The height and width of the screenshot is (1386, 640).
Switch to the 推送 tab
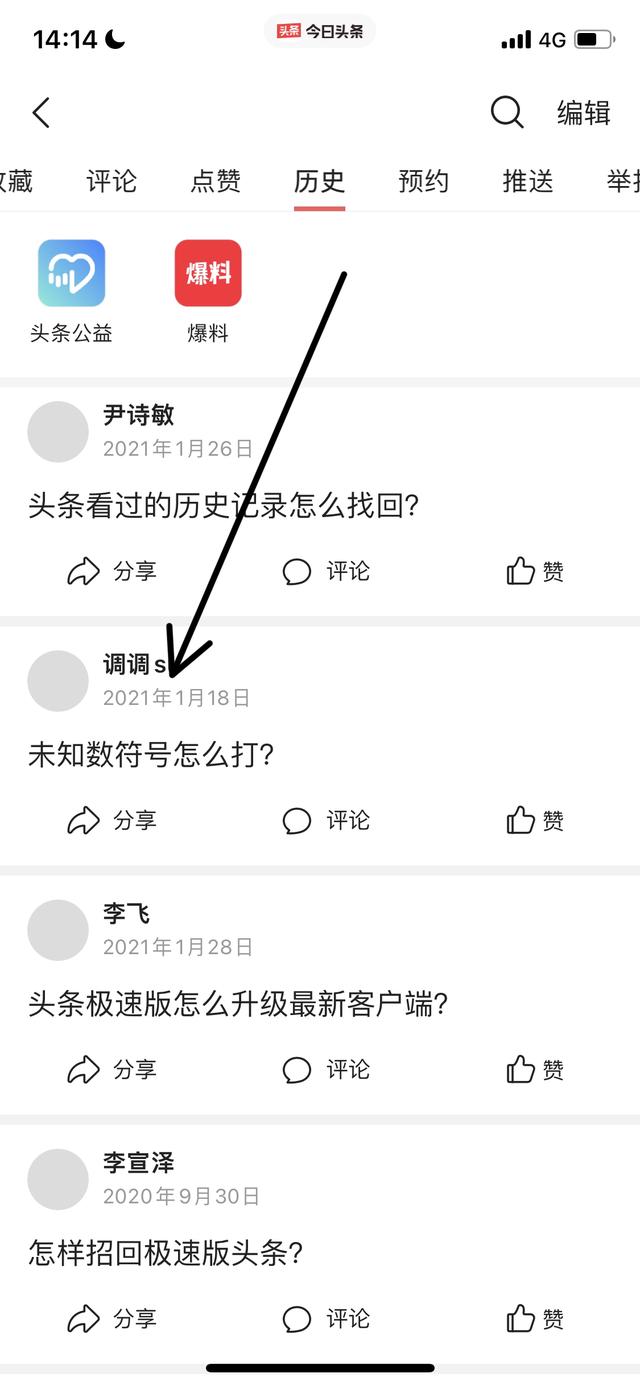click(x=527, y=181)
